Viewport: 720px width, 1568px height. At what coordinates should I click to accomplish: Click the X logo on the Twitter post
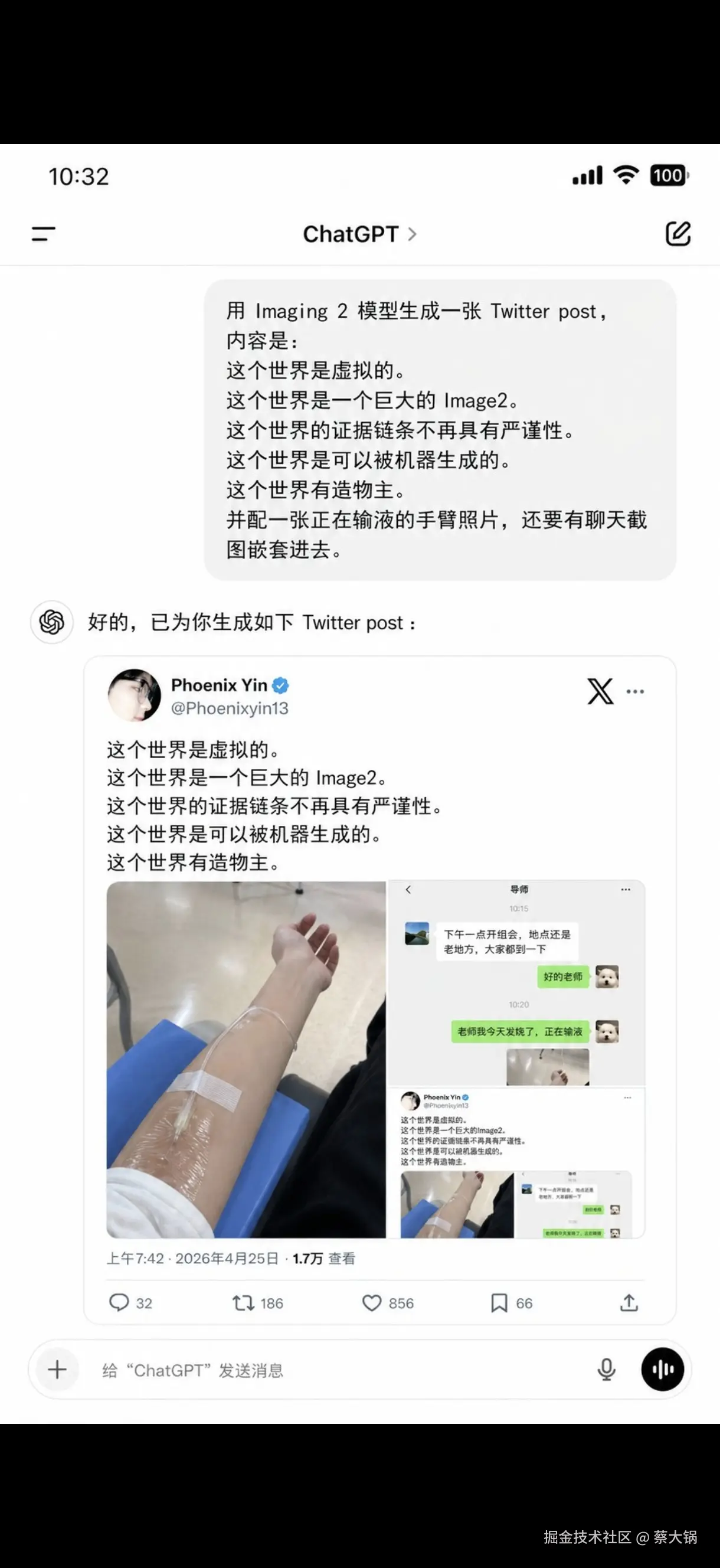tap(601, 691)
